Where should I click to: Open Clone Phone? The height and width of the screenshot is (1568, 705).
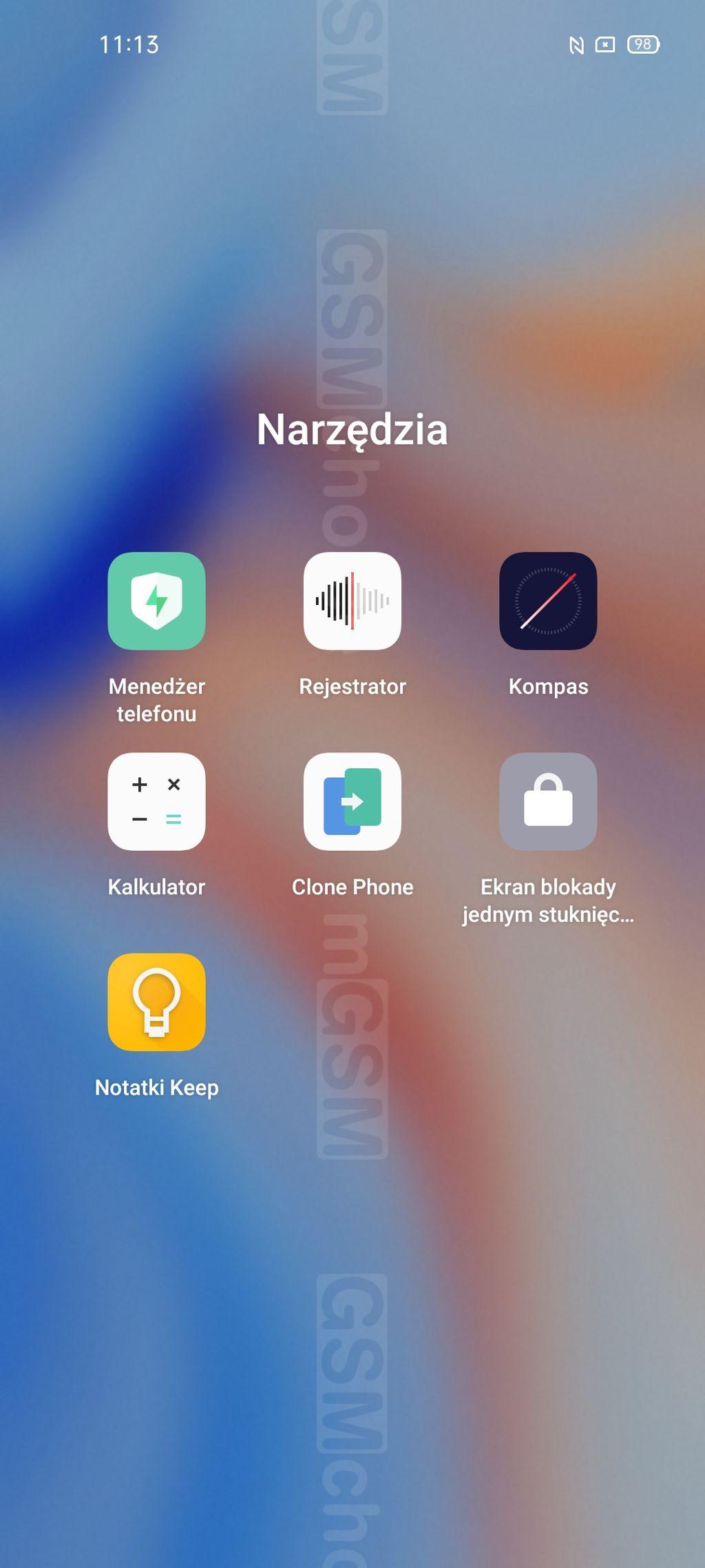(x=352, y=801)
